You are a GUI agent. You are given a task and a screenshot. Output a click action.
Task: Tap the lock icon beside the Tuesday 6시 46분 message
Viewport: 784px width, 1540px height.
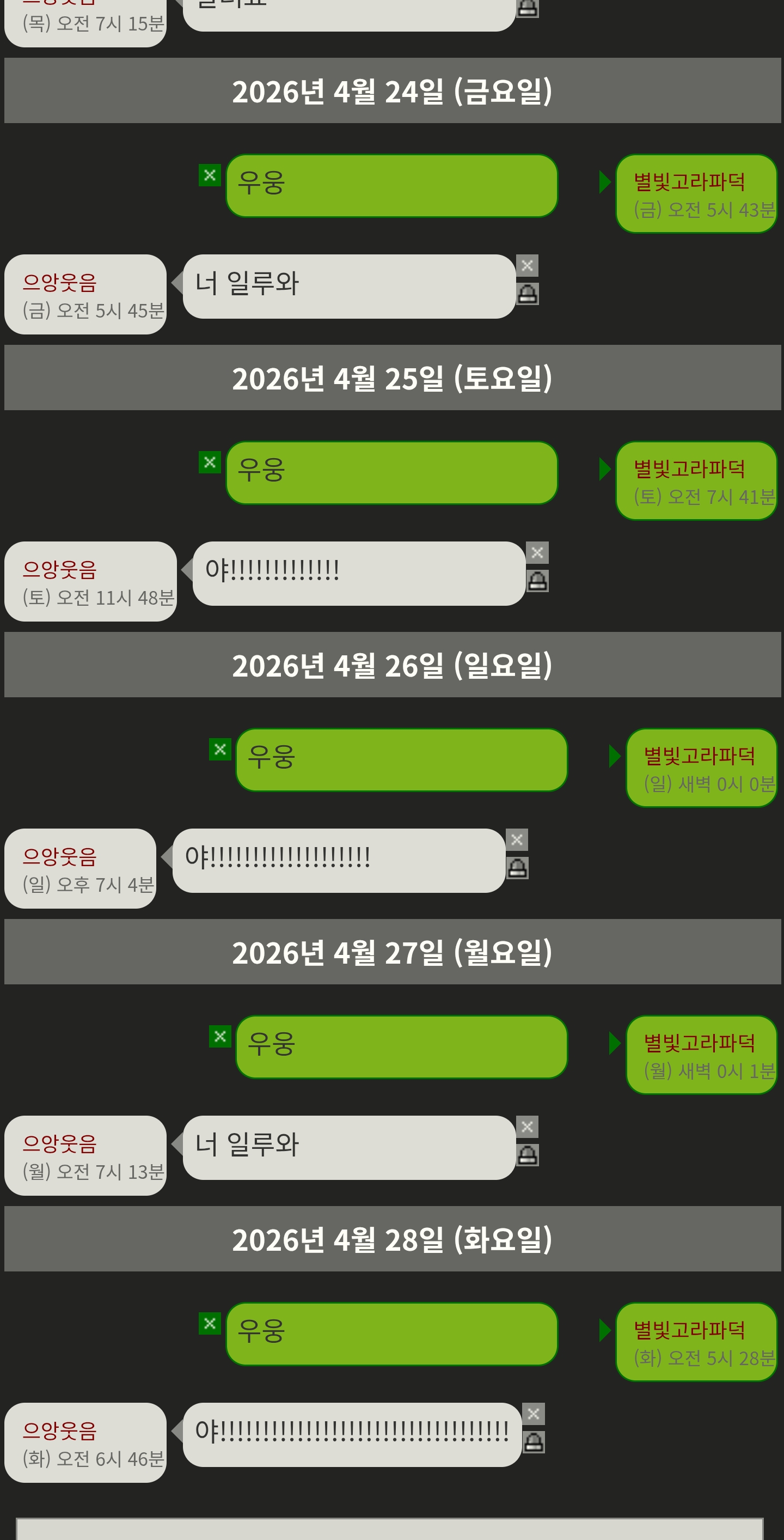click(x=533, y=1441)
